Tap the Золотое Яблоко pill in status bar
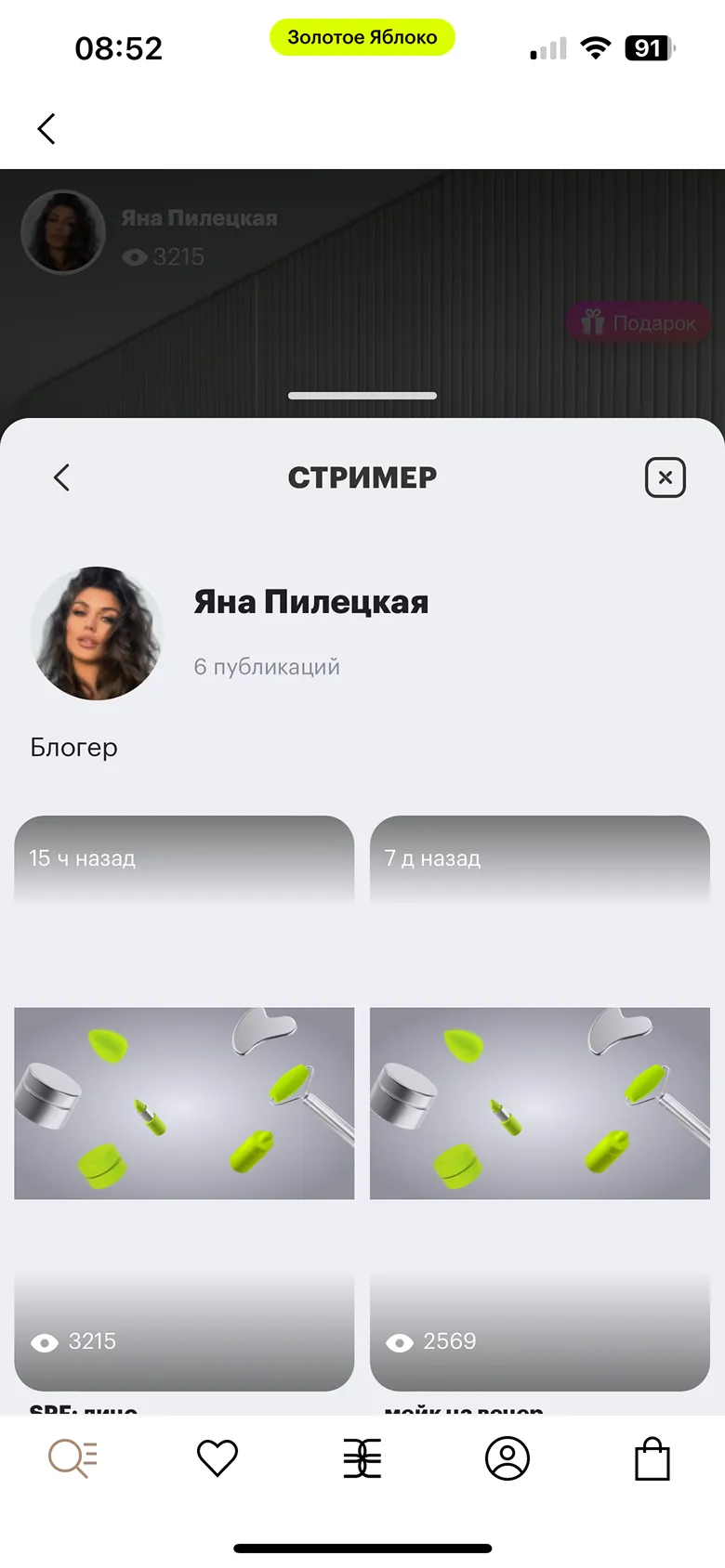This screenshot has height=1568, width=725. coord(362,37)
